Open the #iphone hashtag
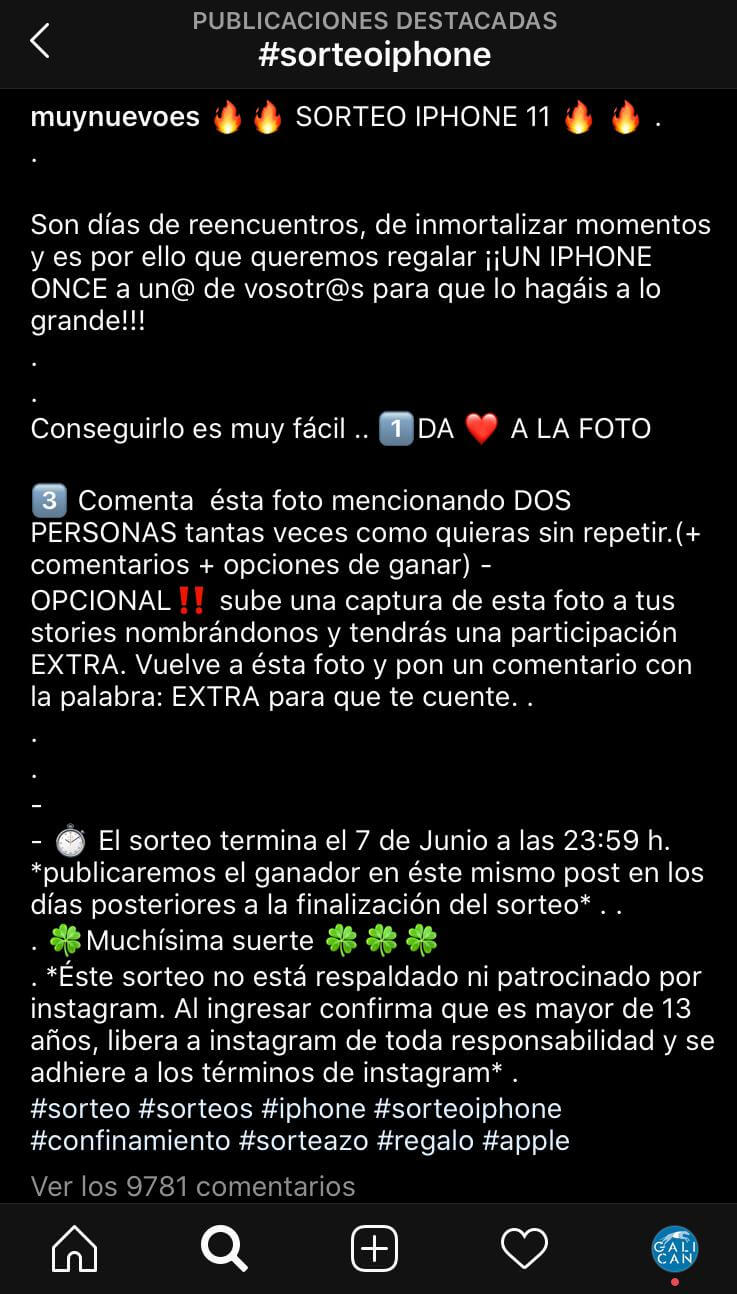This screenshot has height=1294, width=737. click(x=315, y=1108)
